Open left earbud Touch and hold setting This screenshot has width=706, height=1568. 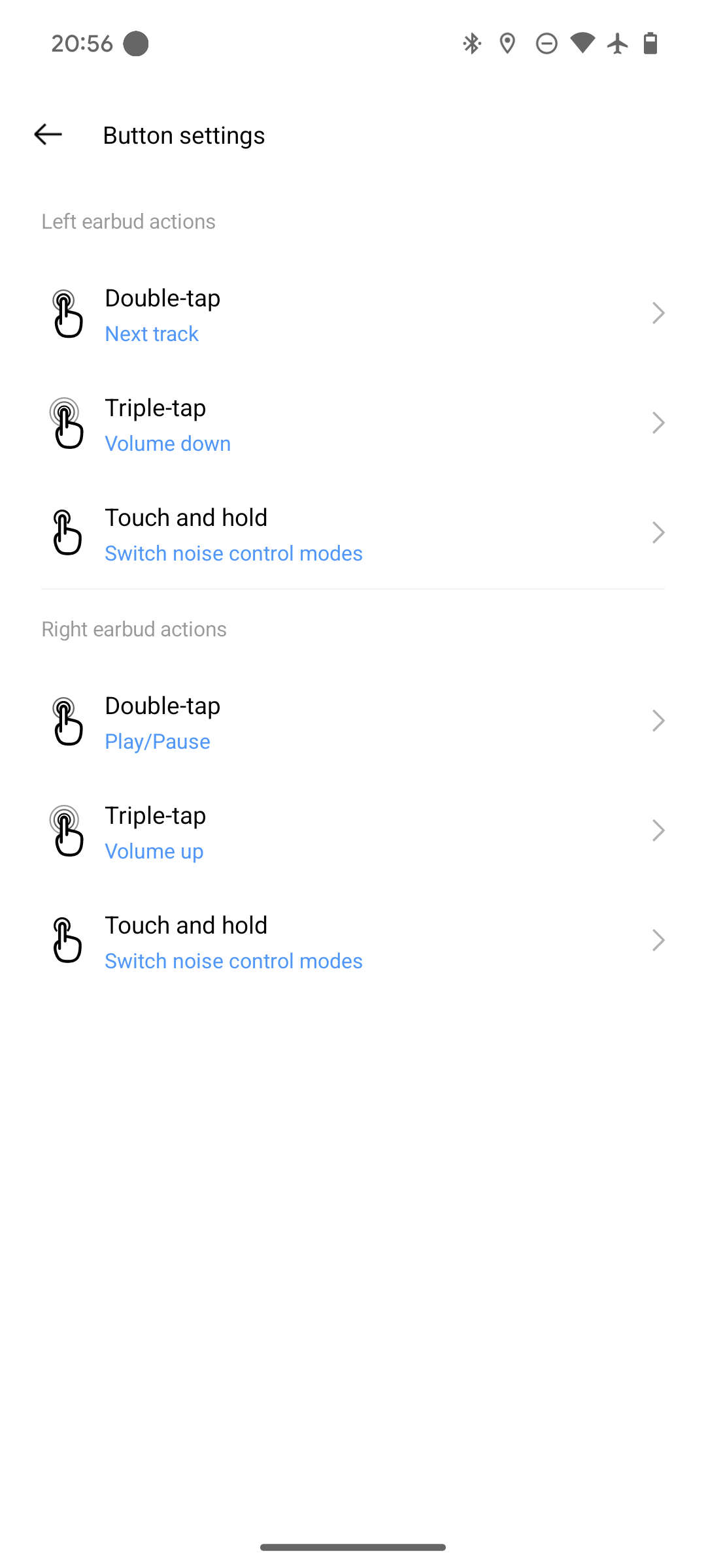coord(353,534)
